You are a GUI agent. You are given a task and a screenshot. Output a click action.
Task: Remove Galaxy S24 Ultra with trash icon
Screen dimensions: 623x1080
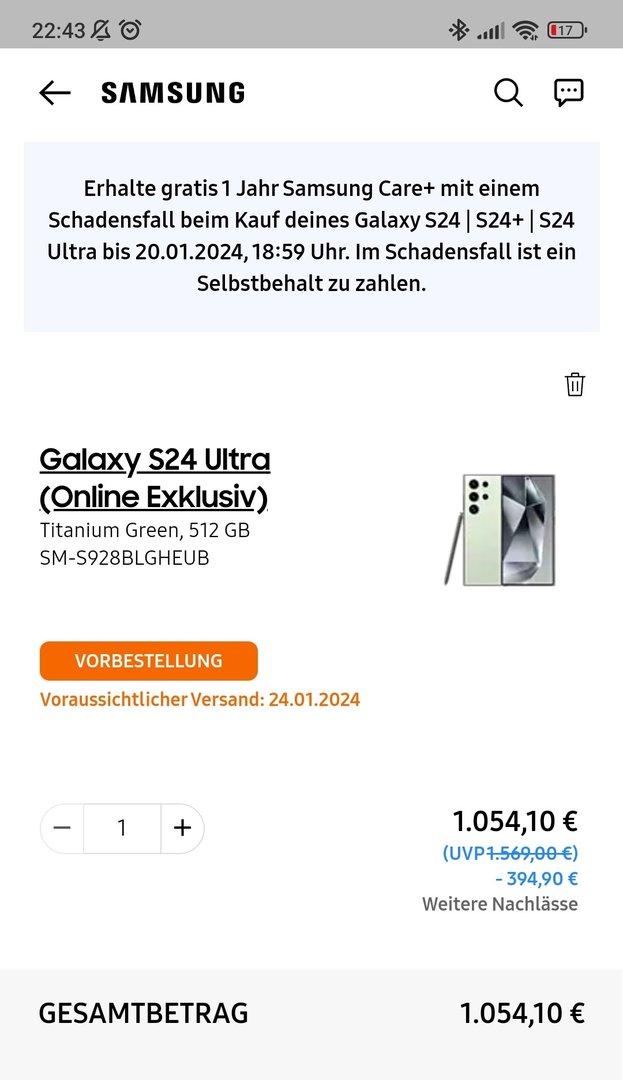tap(575, 384)
